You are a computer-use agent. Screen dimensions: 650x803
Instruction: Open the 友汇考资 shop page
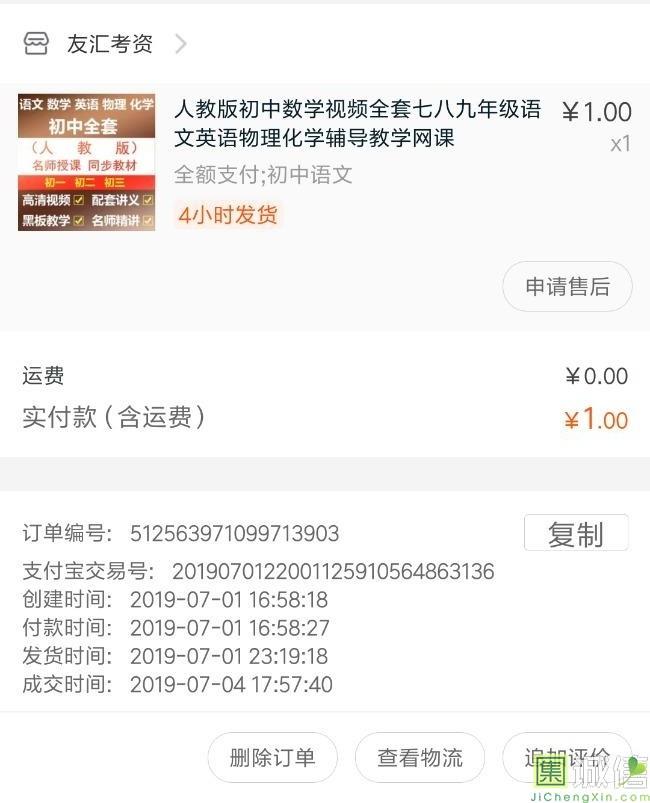click(x=108, y=44)
